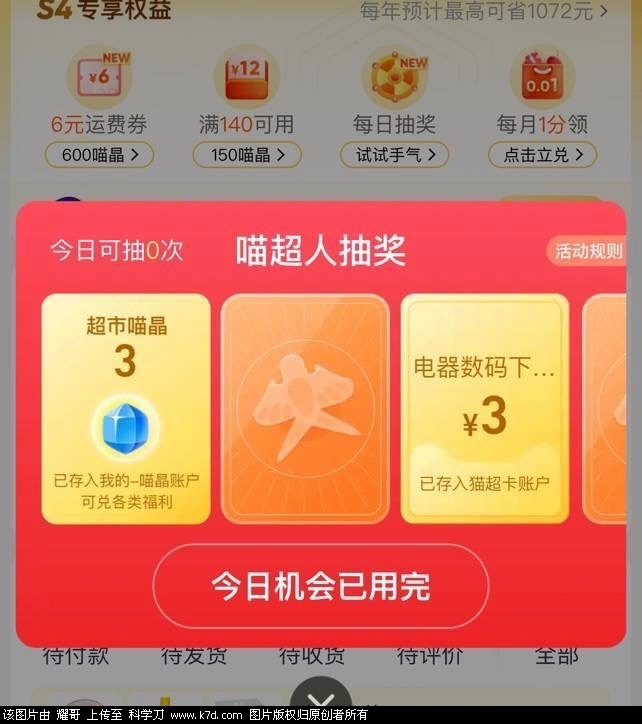
Task: Open 每年预计最高可省1072元 details
Action: 484,12
